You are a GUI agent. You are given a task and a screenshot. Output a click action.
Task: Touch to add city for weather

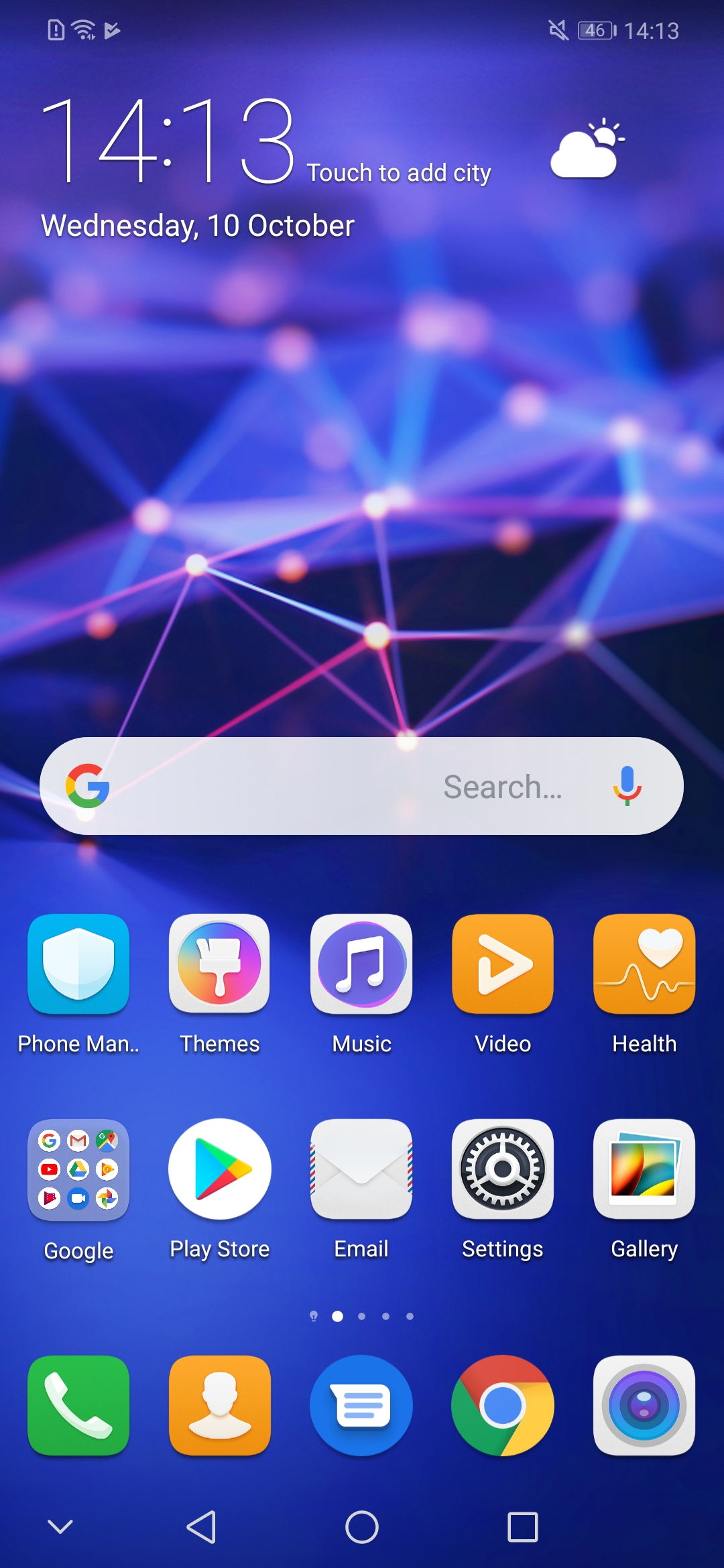399,173
